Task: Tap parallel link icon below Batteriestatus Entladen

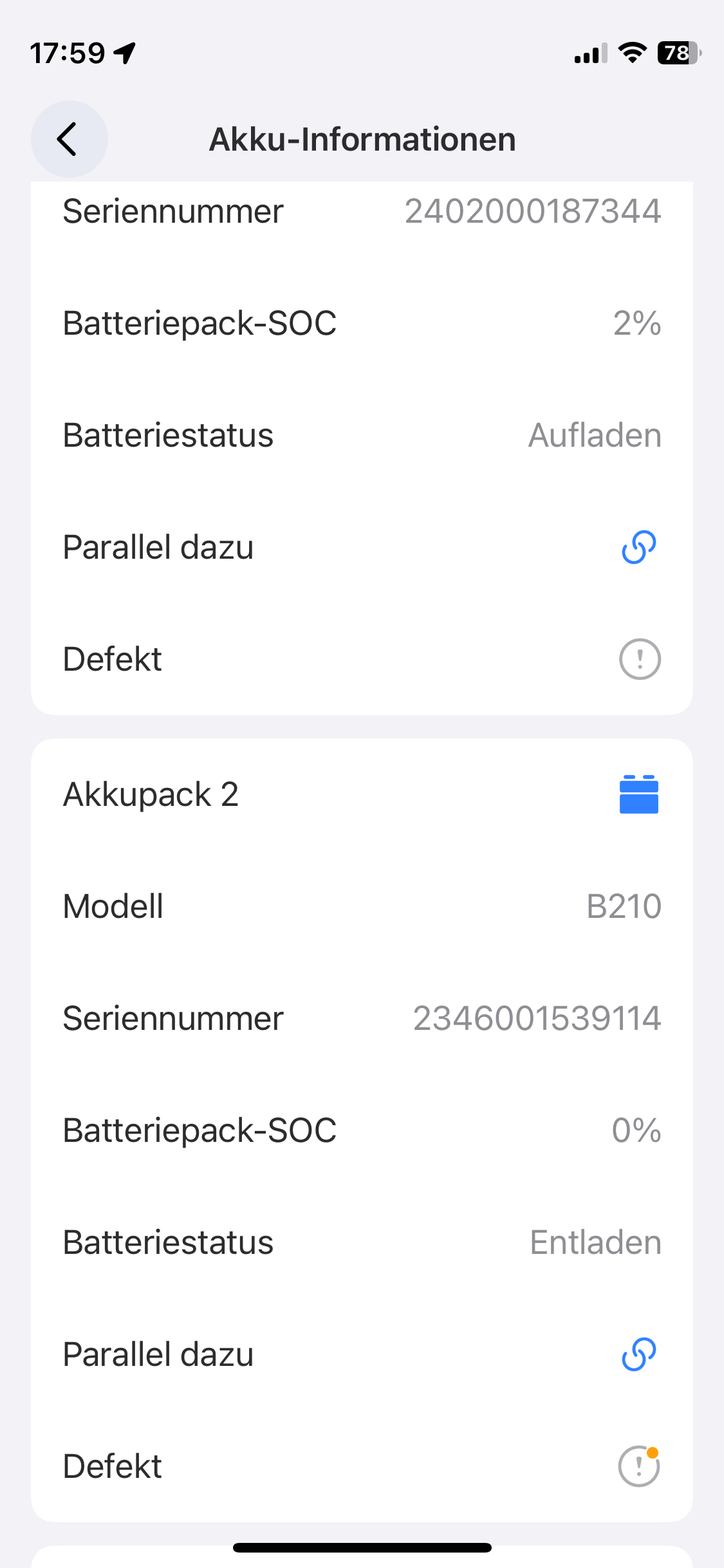Action: 639,1354
